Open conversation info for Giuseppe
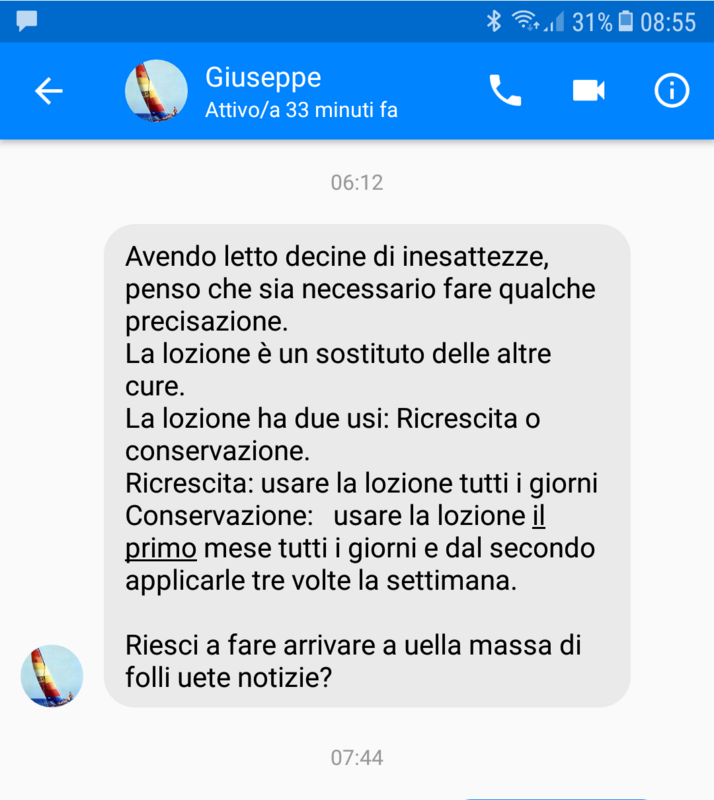Viewport: 714px width, 800px height. pos(671,91)
